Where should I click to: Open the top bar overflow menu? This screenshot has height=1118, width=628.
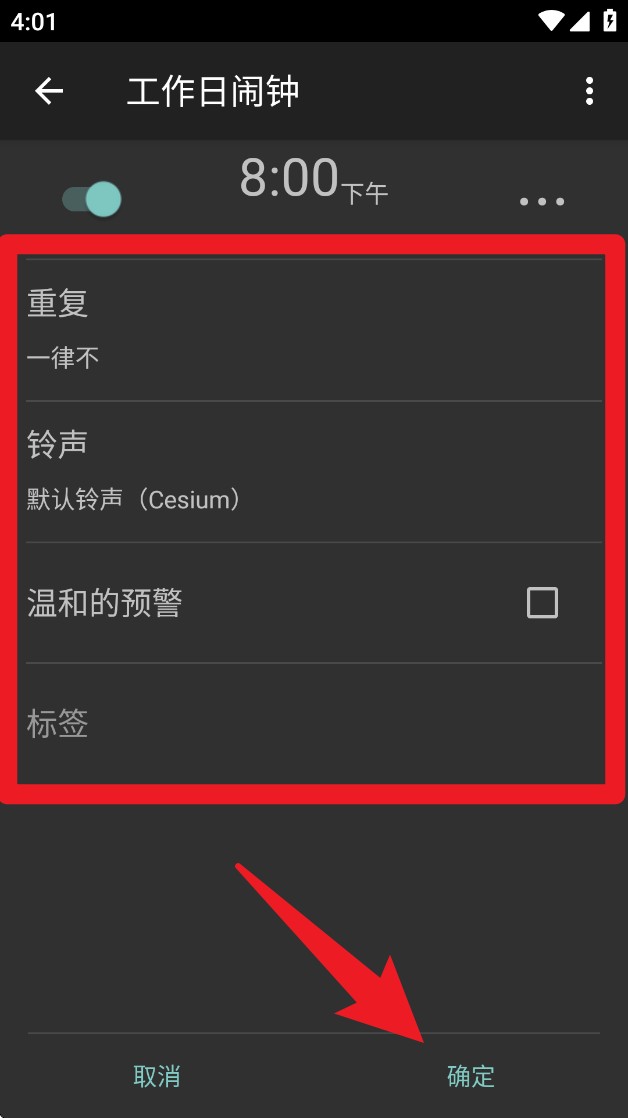pyautogui.click(x=589, y=91)
